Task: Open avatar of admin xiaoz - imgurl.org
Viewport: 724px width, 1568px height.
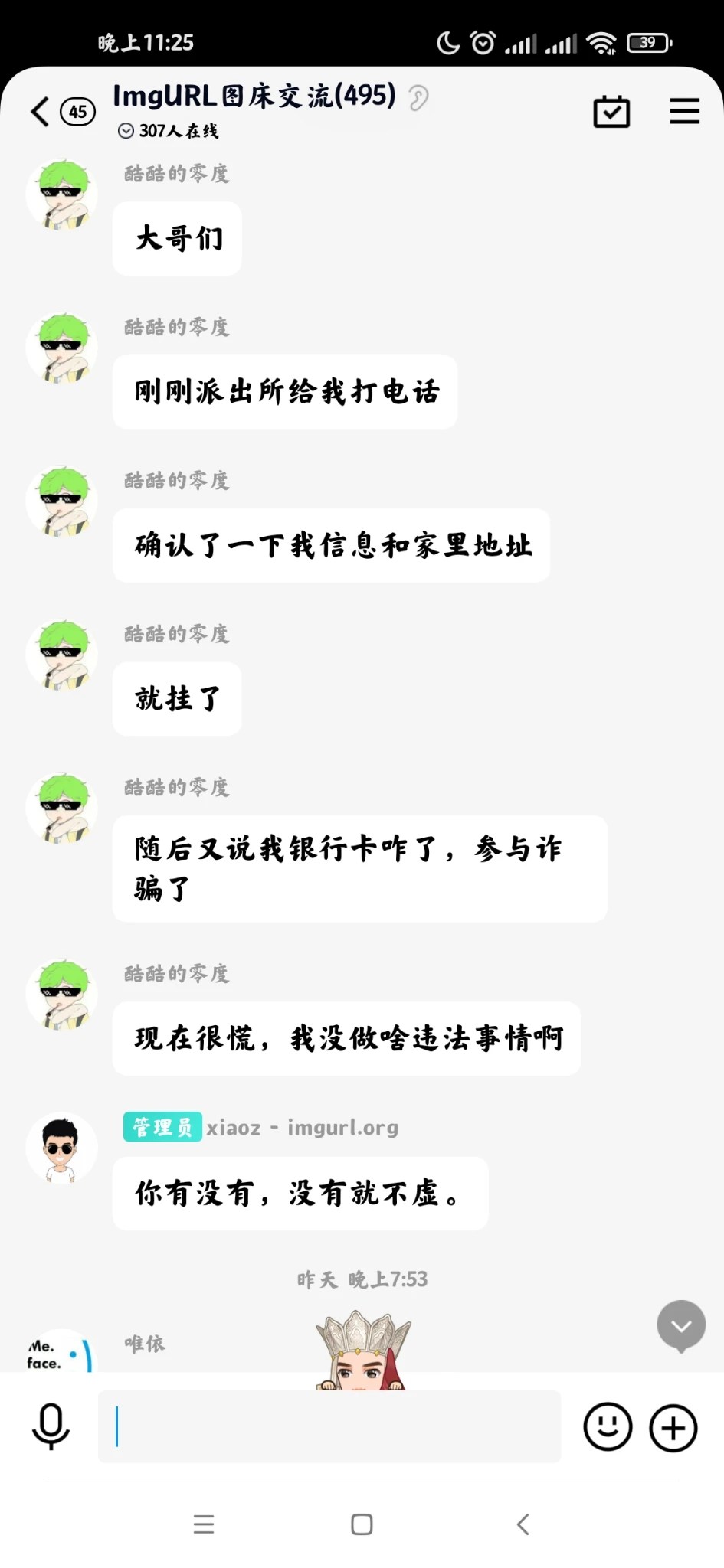Action: pyautogui.click(x=61, y=1147)
